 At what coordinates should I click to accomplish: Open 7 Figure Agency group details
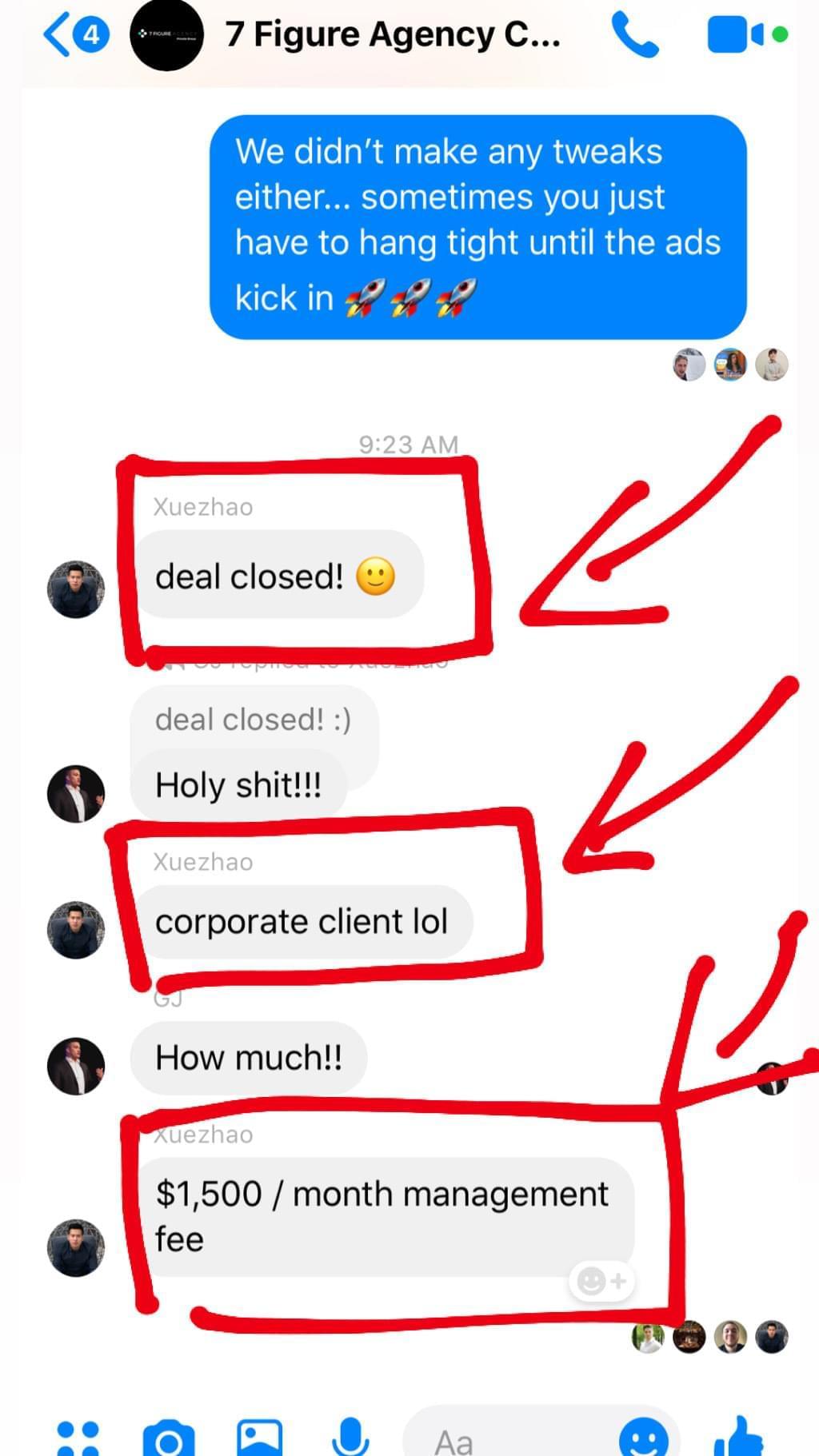tap(392, 35)
